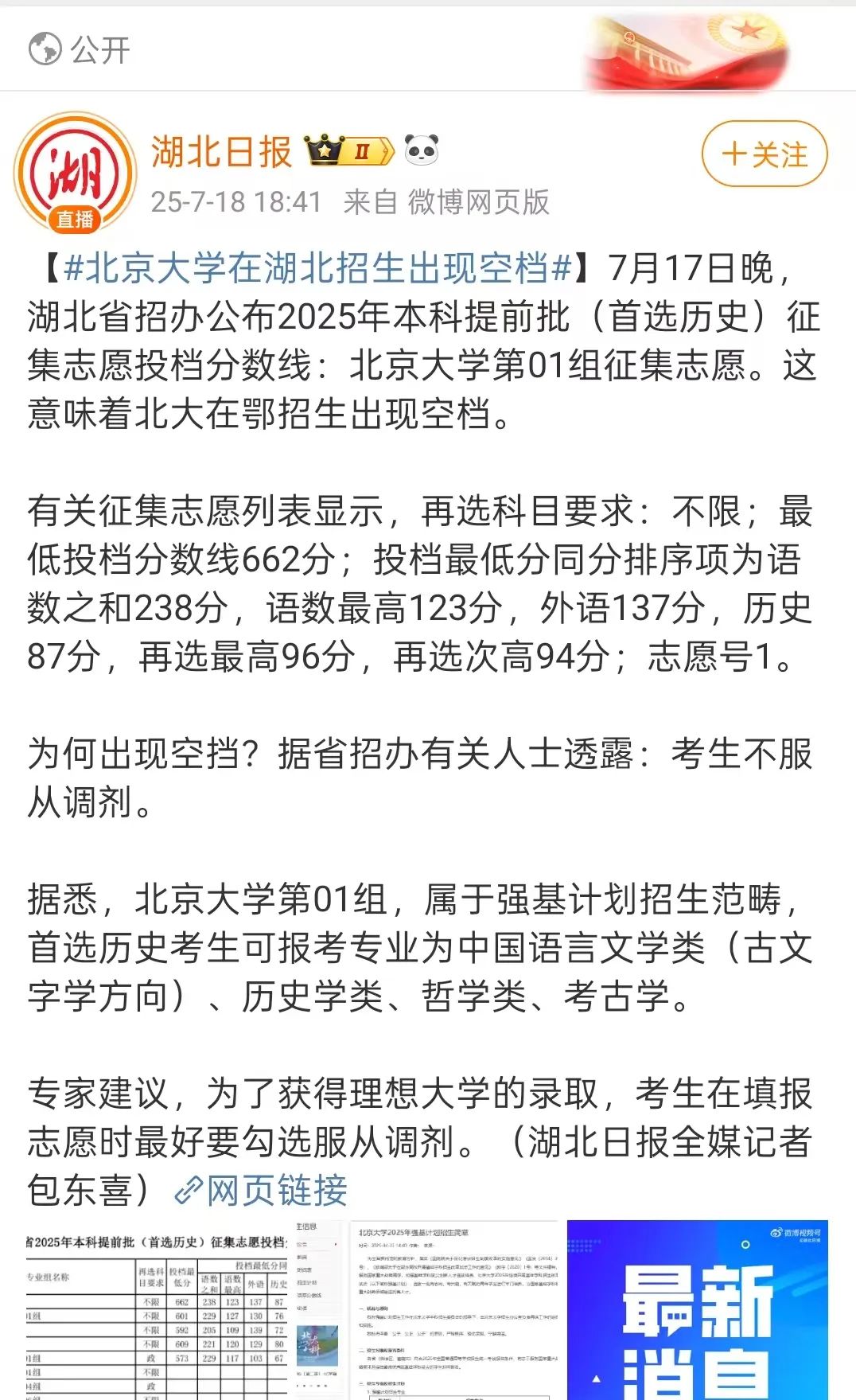Open the 最新消息 blue image tile

698,1310
